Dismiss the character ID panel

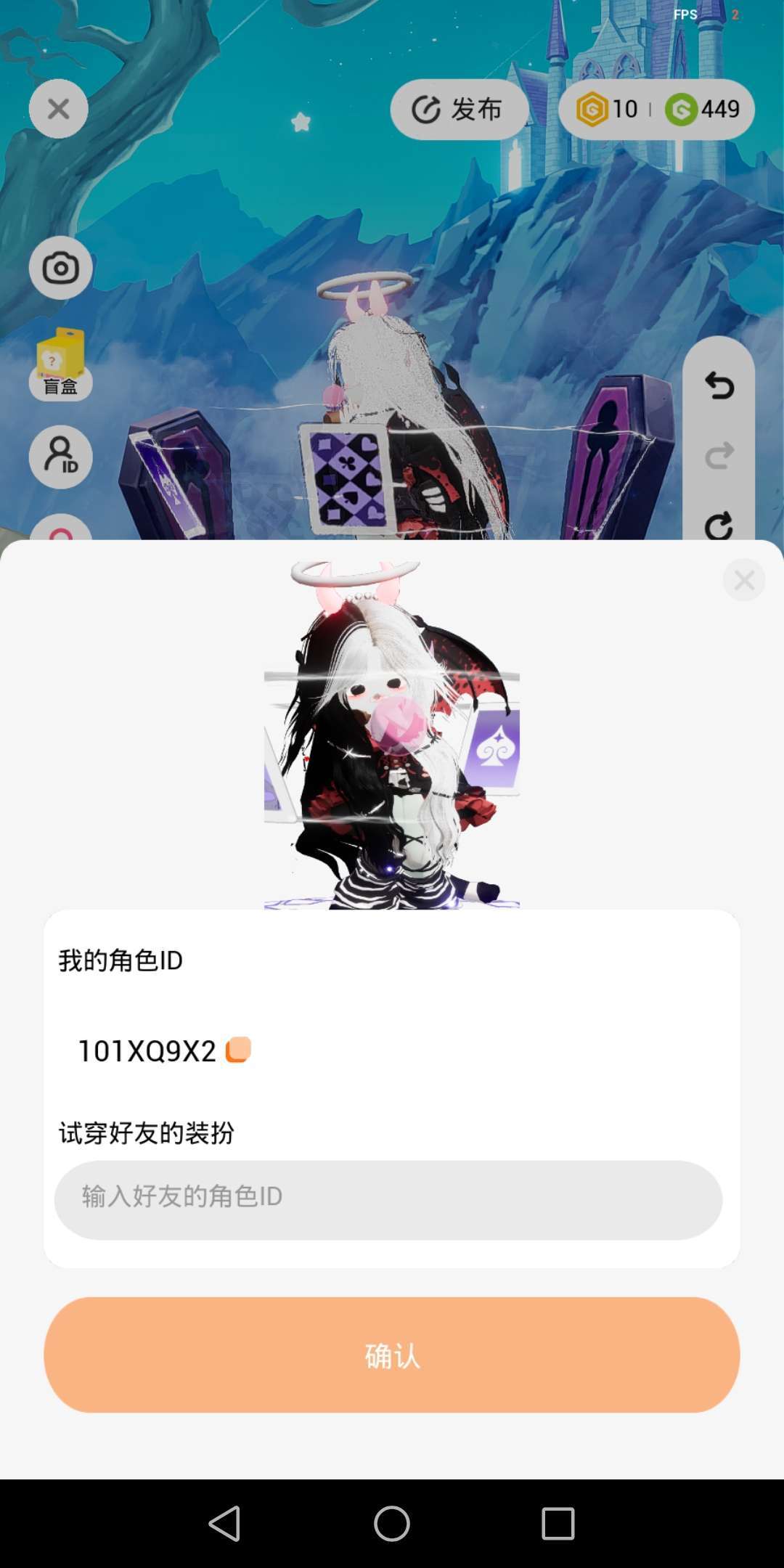tap(744, 580)
